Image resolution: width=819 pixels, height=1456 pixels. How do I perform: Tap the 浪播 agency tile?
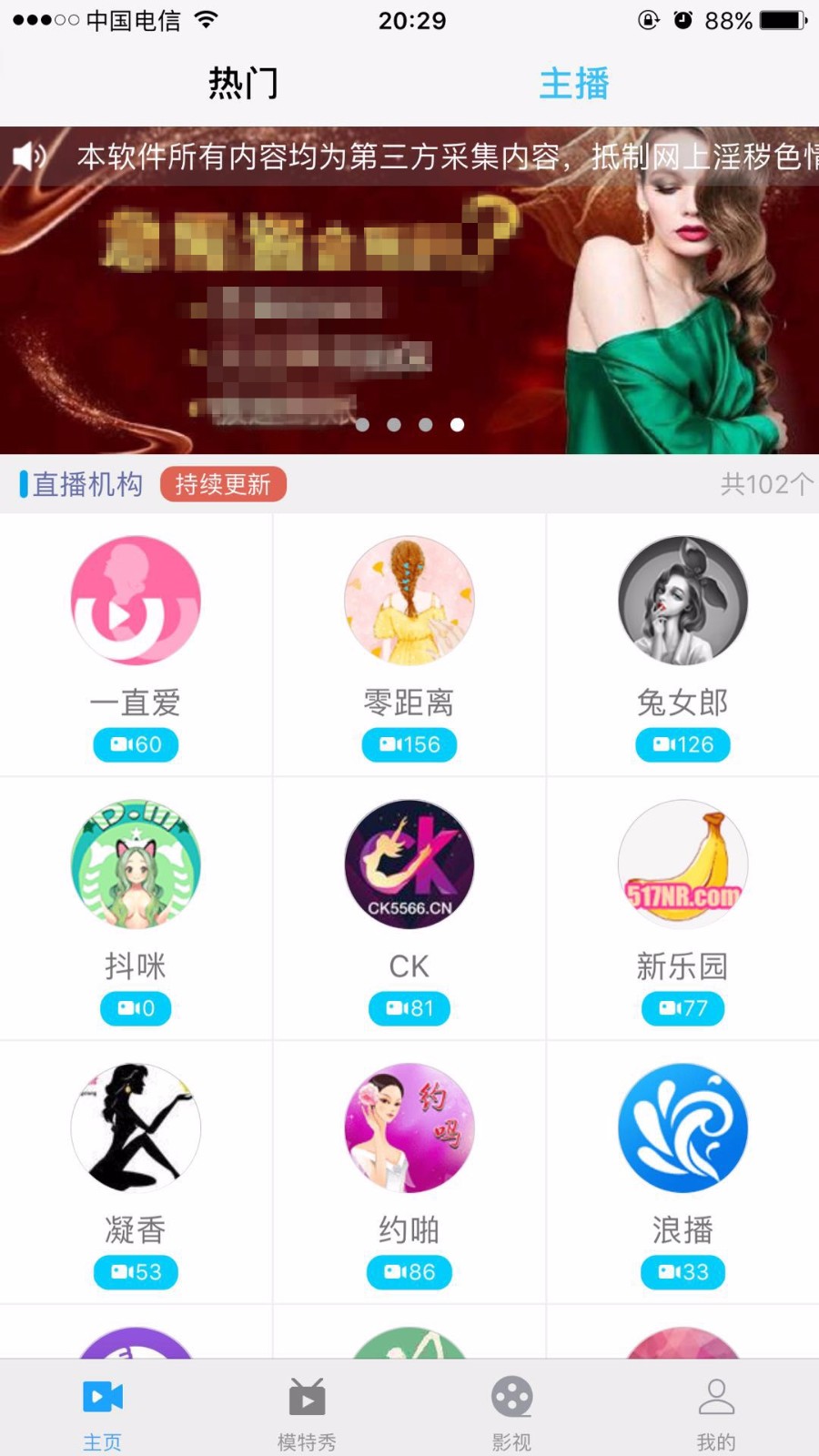(682, 1173)
